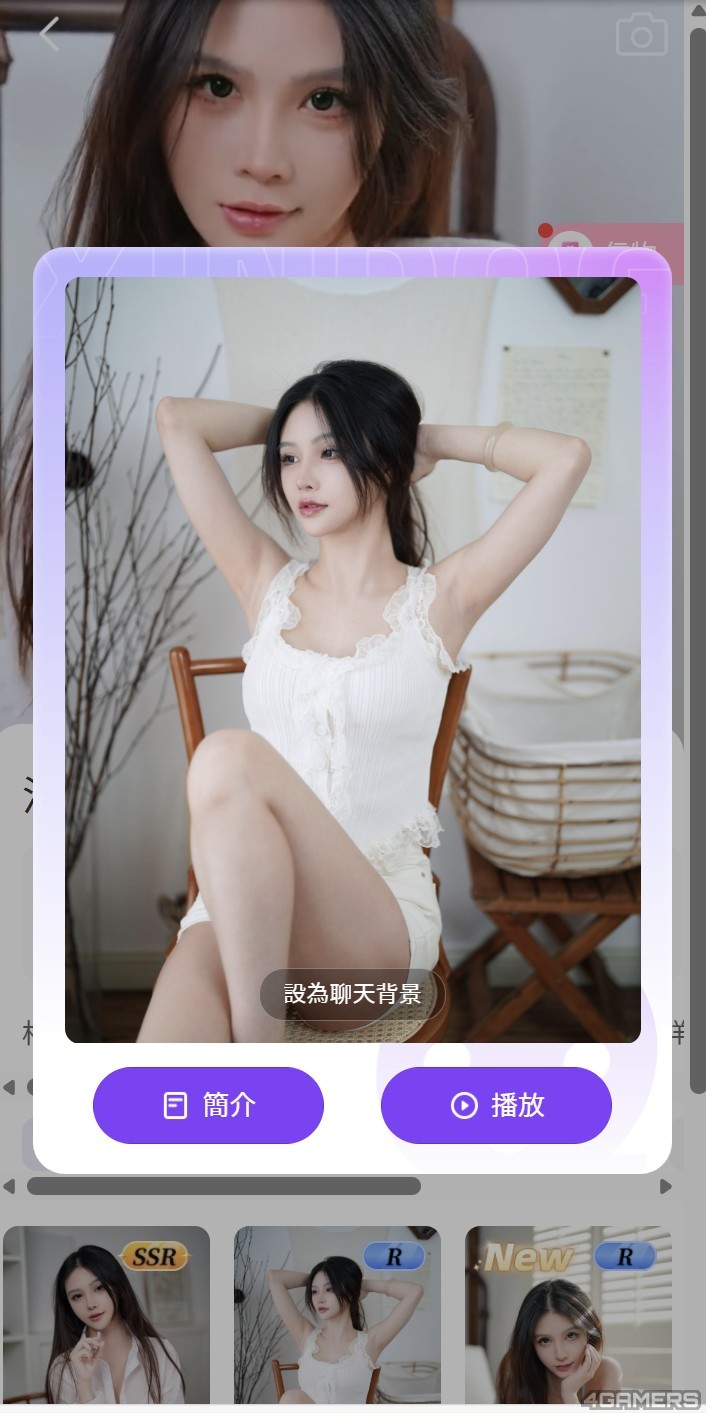706x1413 pixels.
Task: Tap the 播放 play button
Action: pos(496,1105)
